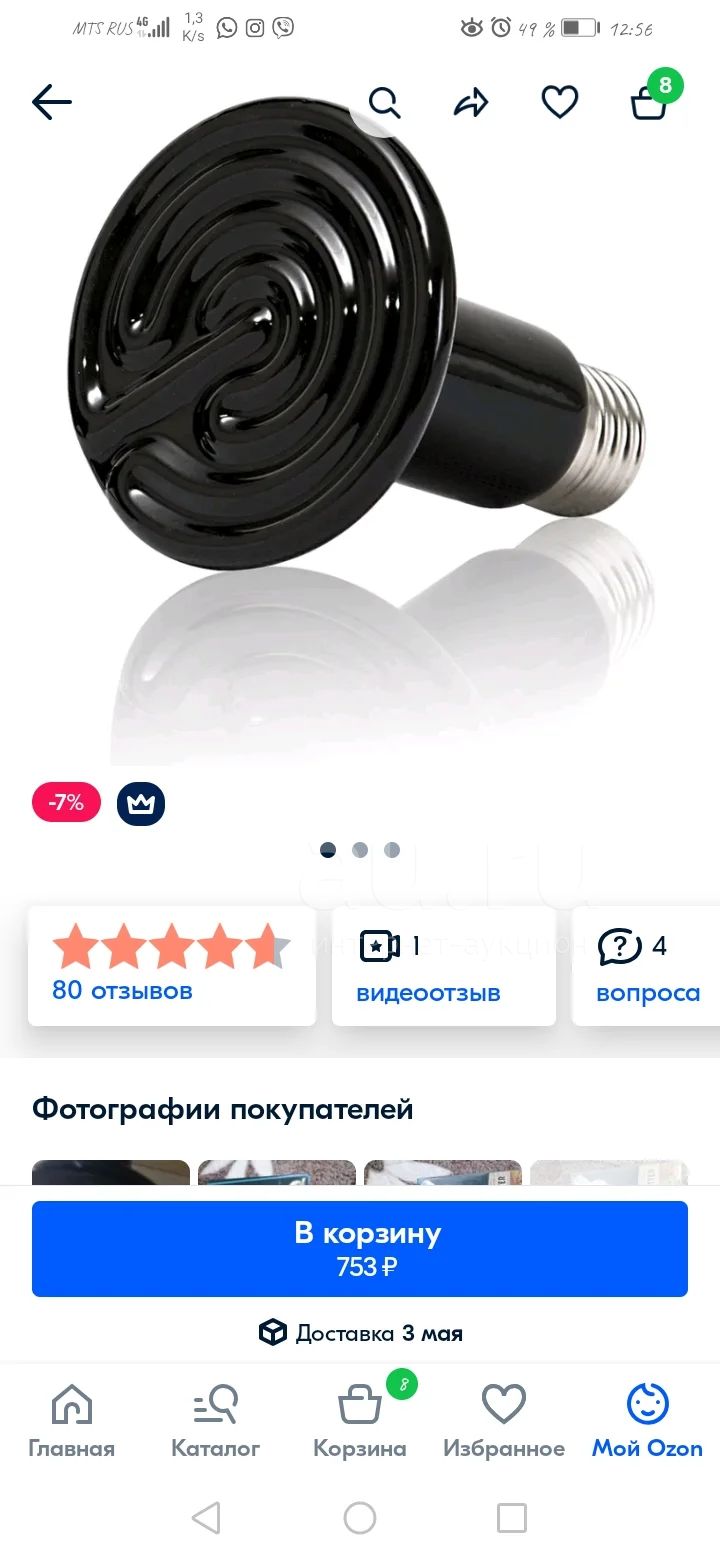Screen dimensions: 720x1560
Task: Open the 80 отзывов reviews card
Action: 172,966
